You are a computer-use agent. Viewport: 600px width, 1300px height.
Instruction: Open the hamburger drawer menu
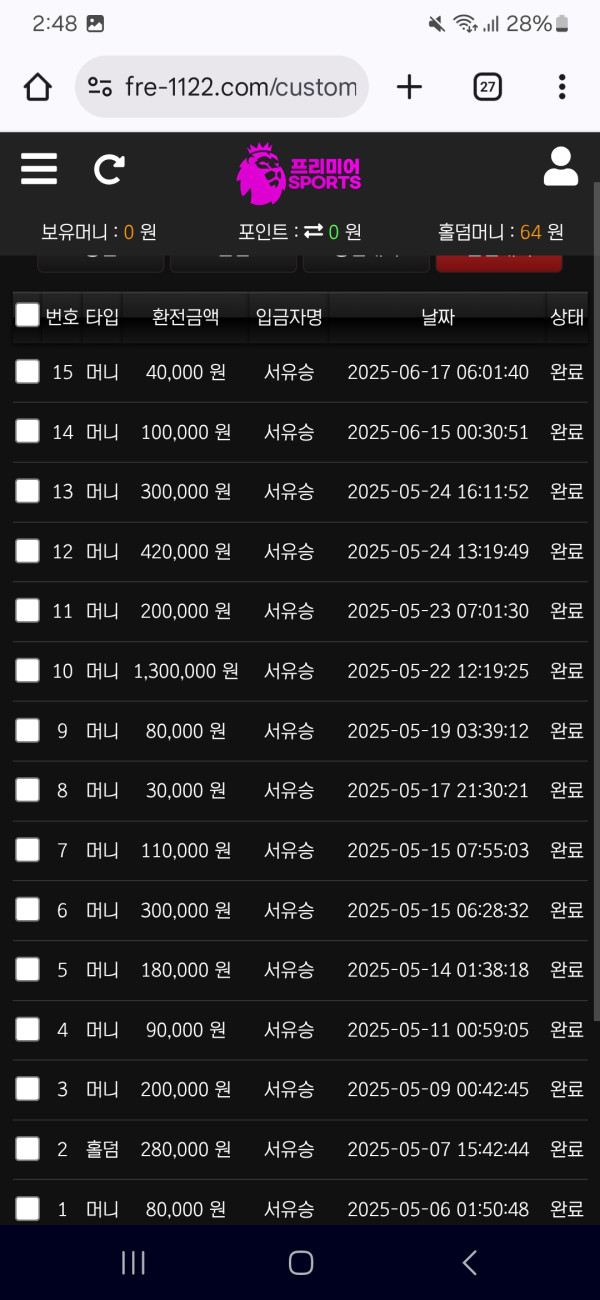39,168
